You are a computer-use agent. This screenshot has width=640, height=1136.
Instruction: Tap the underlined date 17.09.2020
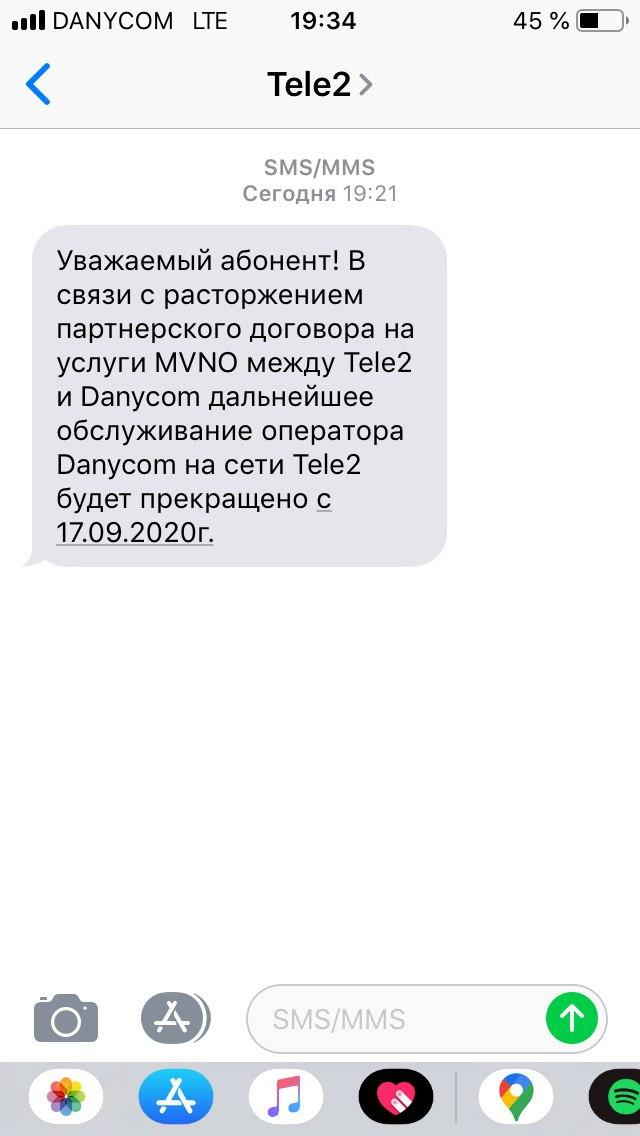pos(135,532)
